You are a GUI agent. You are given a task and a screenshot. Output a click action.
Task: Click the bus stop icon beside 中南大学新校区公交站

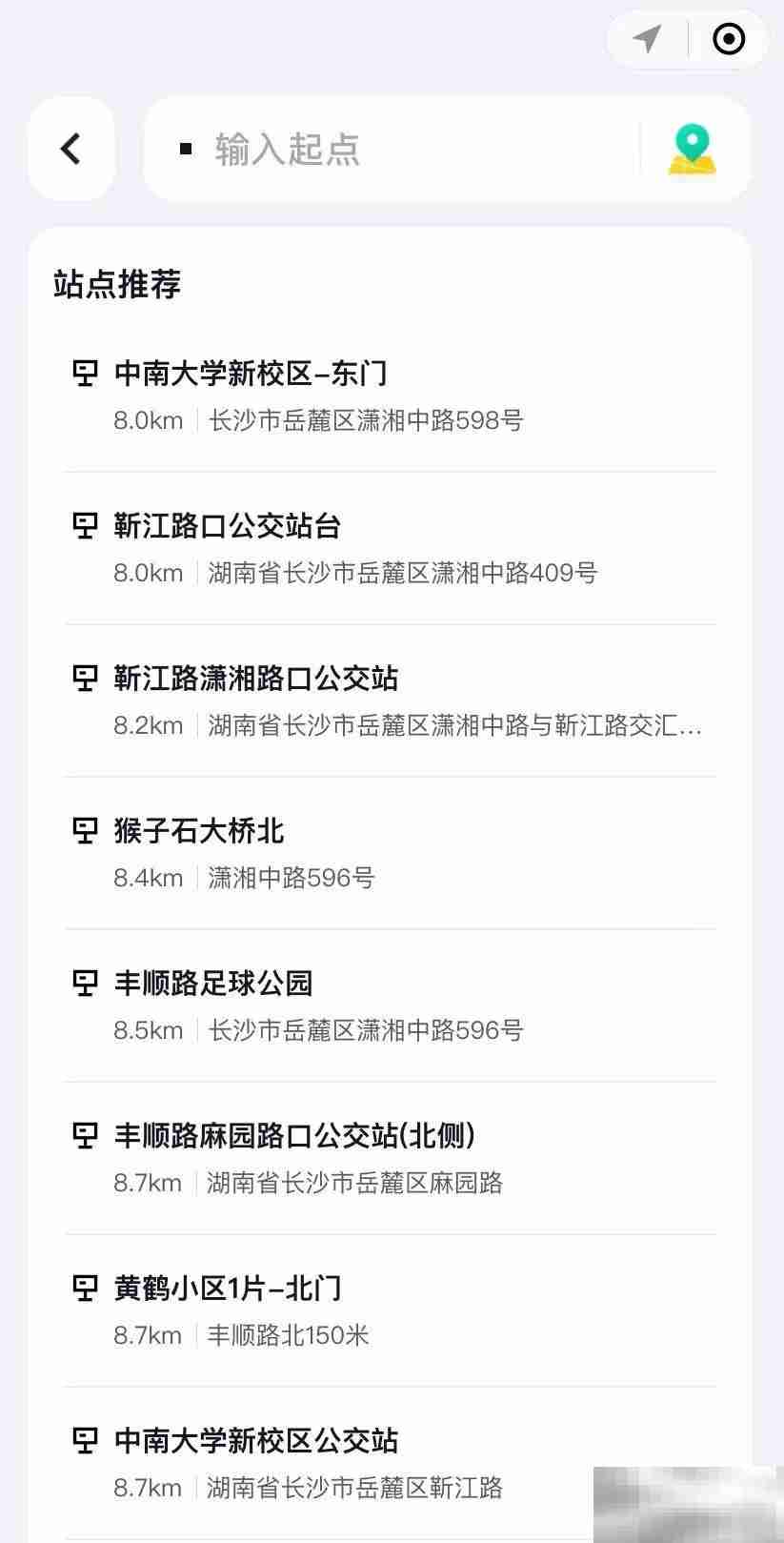coord(85,1441)
